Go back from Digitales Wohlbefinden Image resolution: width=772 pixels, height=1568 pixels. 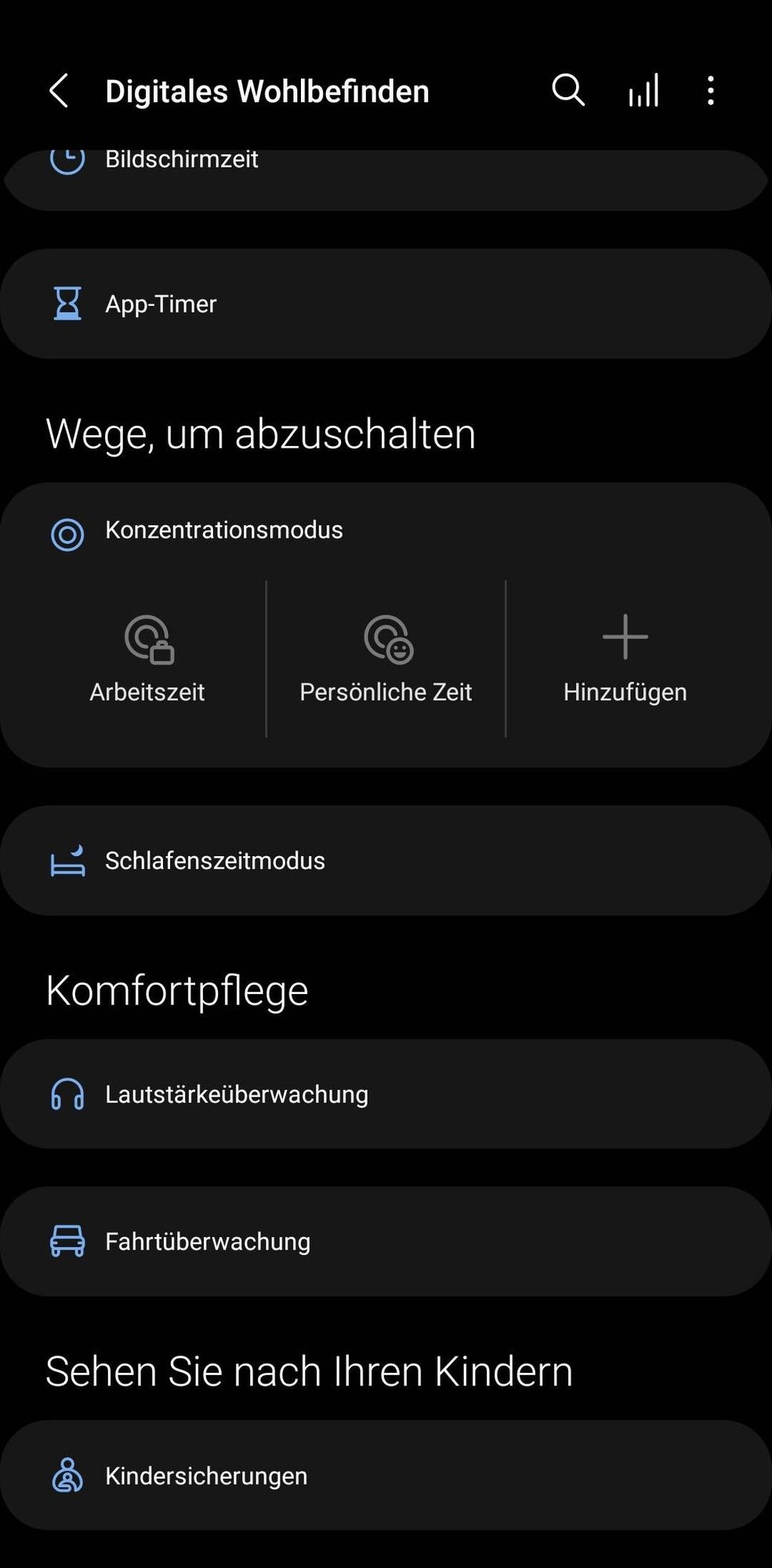coord(59,91)
